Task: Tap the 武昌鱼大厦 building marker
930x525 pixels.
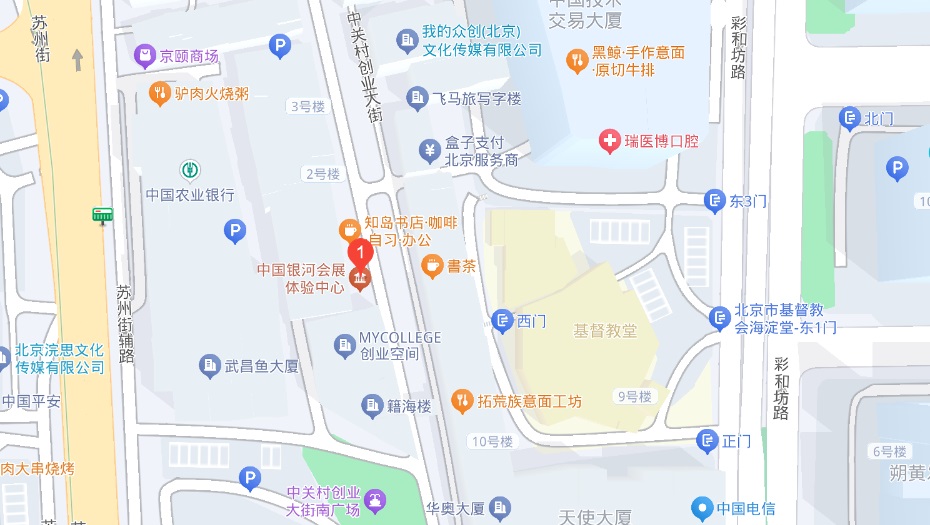Action: pos(209,366)
